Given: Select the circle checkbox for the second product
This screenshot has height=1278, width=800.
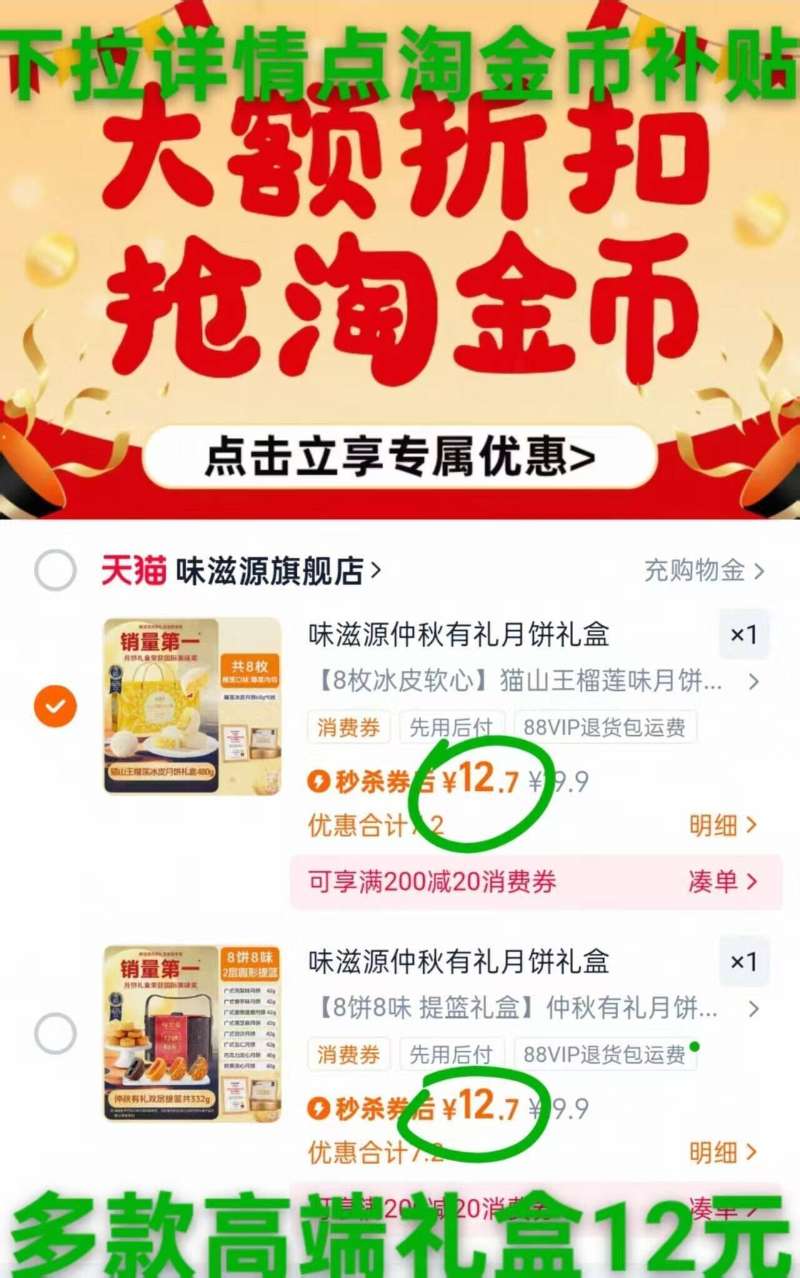Looking at the screenshot, I should [x=54, y=1034].
